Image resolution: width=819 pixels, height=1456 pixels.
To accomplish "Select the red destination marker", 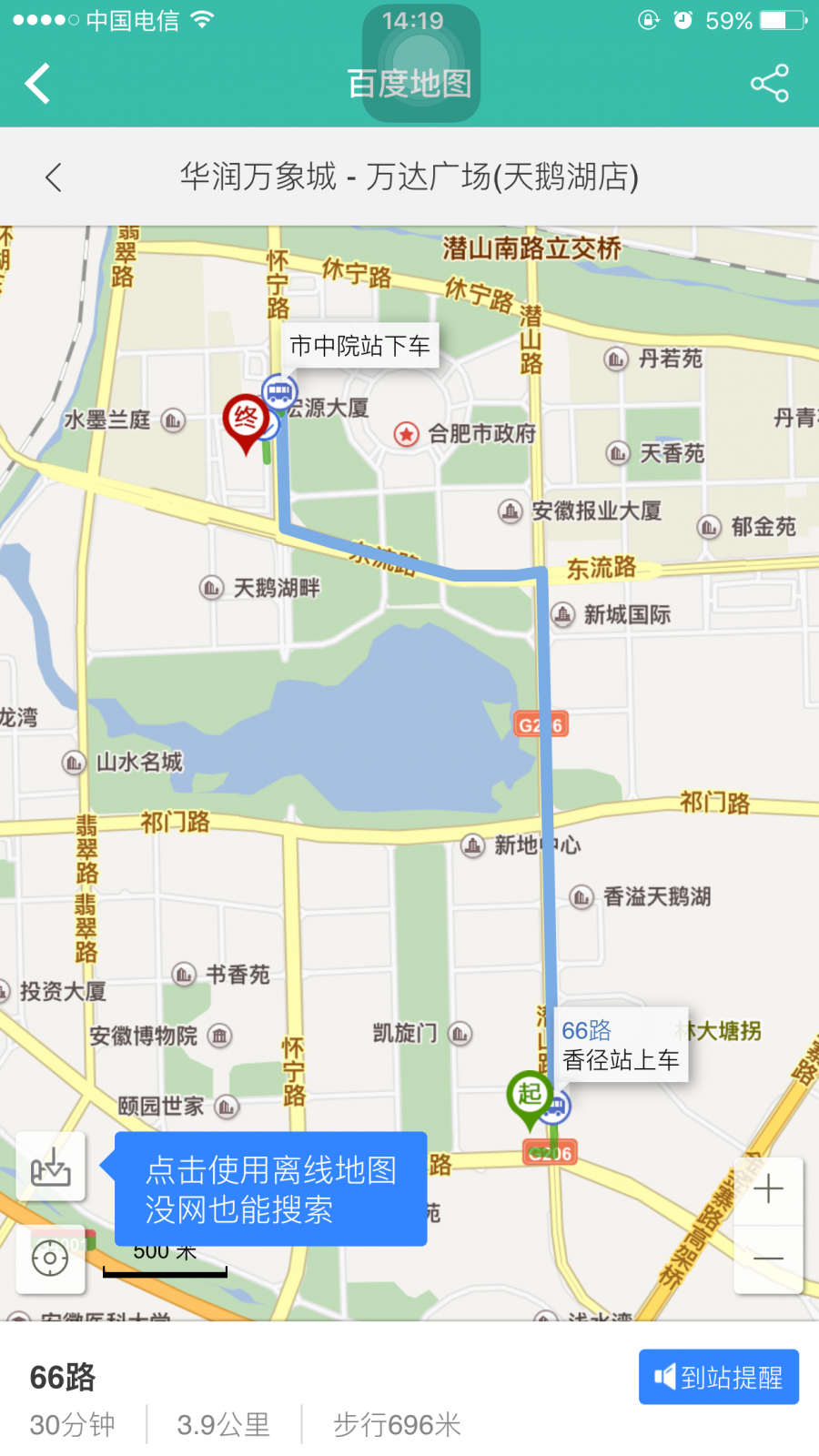I will click(x=246, y=420).
